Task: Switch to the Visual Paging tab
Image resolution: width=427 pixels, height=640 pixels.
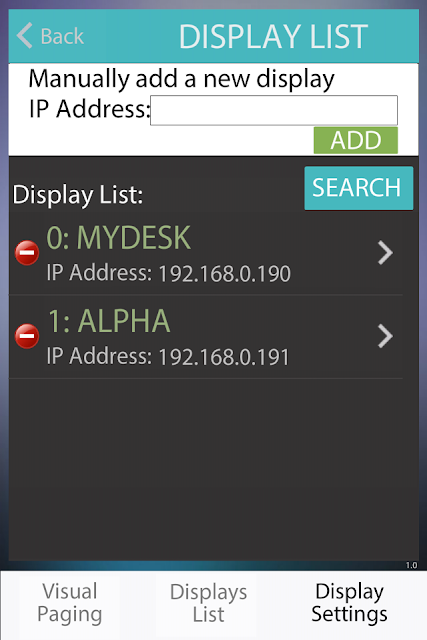Action: coord(70,603)
